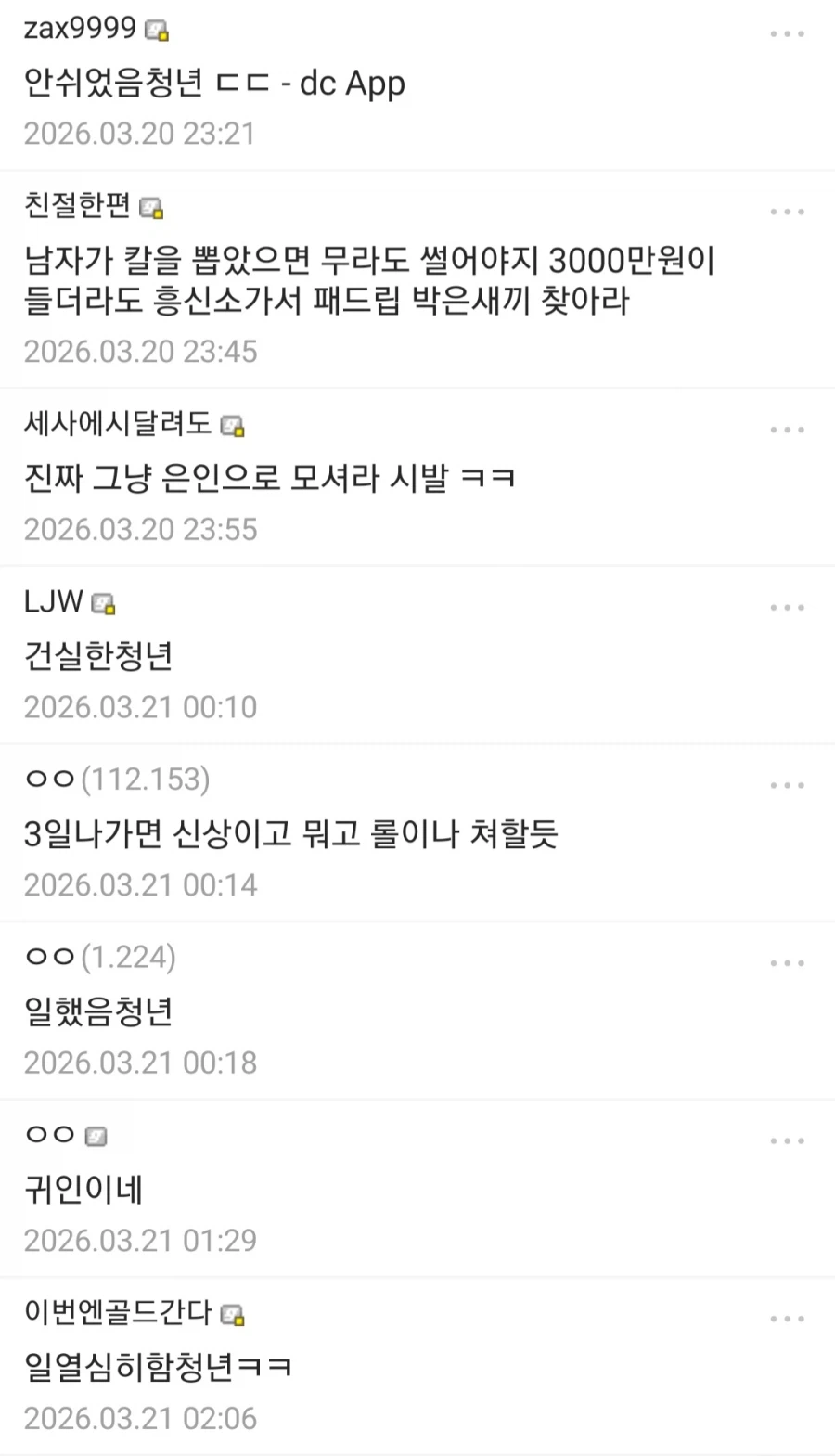Viewport: 835px width, 1456px height.
Task: Click the timestamp 2026.03.21 00:10
Action: click(x=139, y=706)
